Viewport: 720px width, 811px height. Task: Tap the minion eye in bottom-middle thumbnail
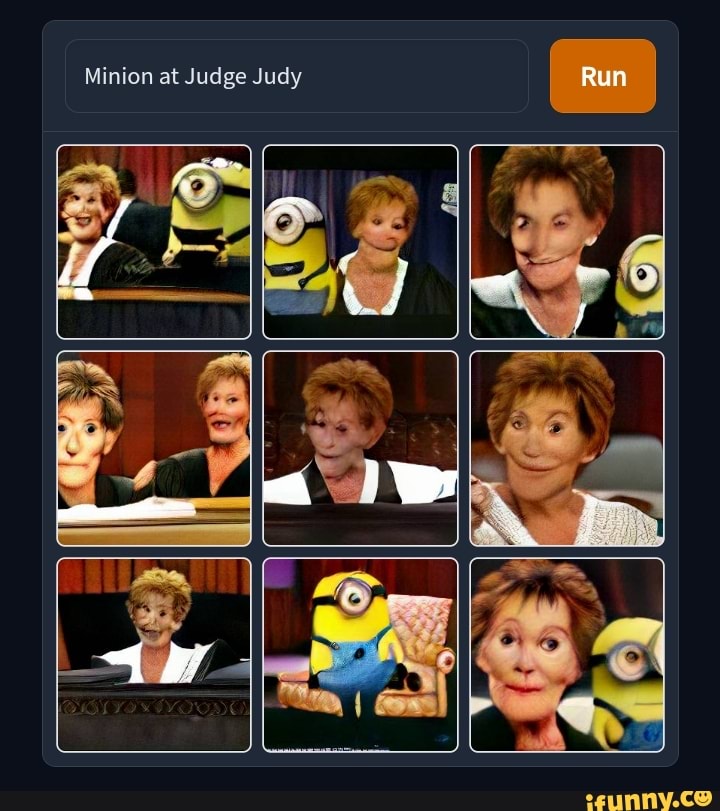pos(350,600)
